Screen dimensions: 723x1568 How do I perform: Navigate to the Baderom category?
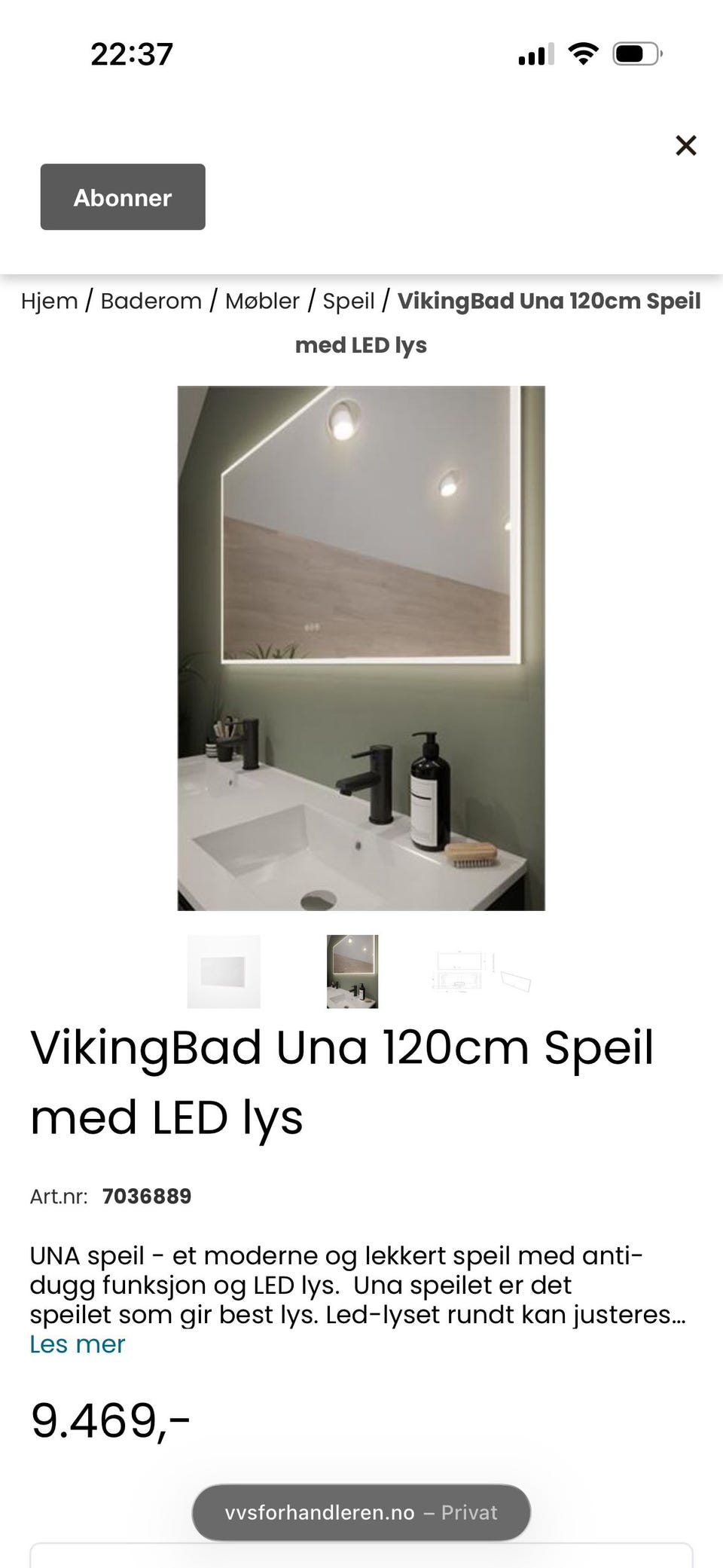pos(151,301)
